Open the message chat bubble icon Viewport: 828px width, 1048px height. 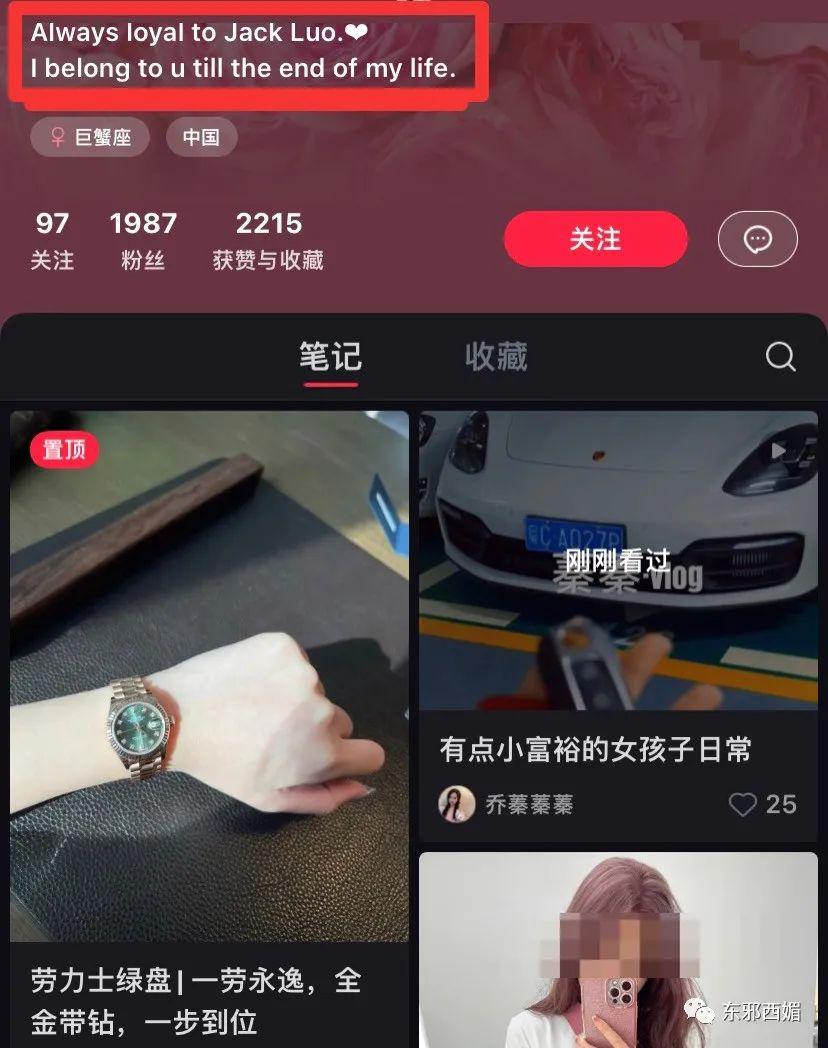(757, 240)
